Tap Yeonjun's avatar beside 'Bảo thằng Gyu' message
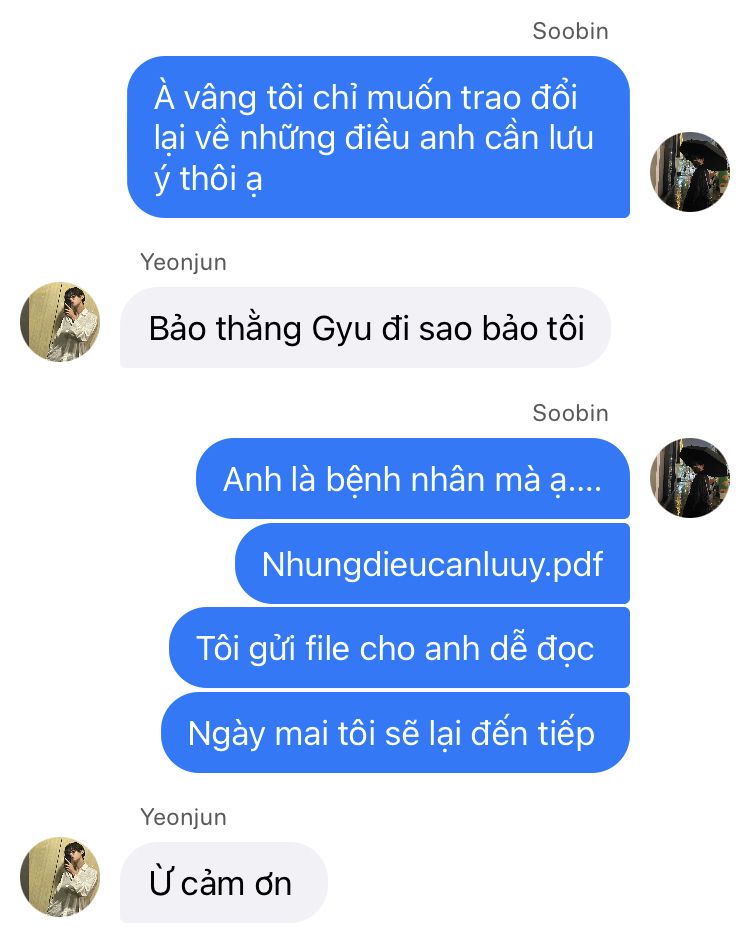 pyautogui.click(x=60, y=322)
